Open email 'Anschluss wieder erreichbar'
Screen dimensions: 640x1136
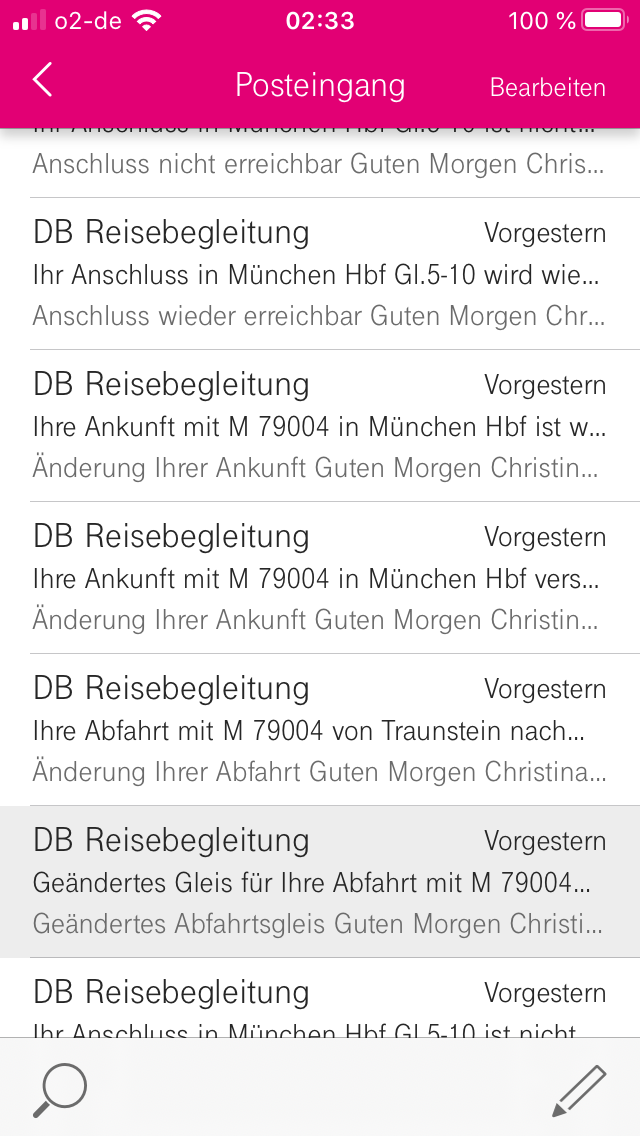tap(320, 274)
